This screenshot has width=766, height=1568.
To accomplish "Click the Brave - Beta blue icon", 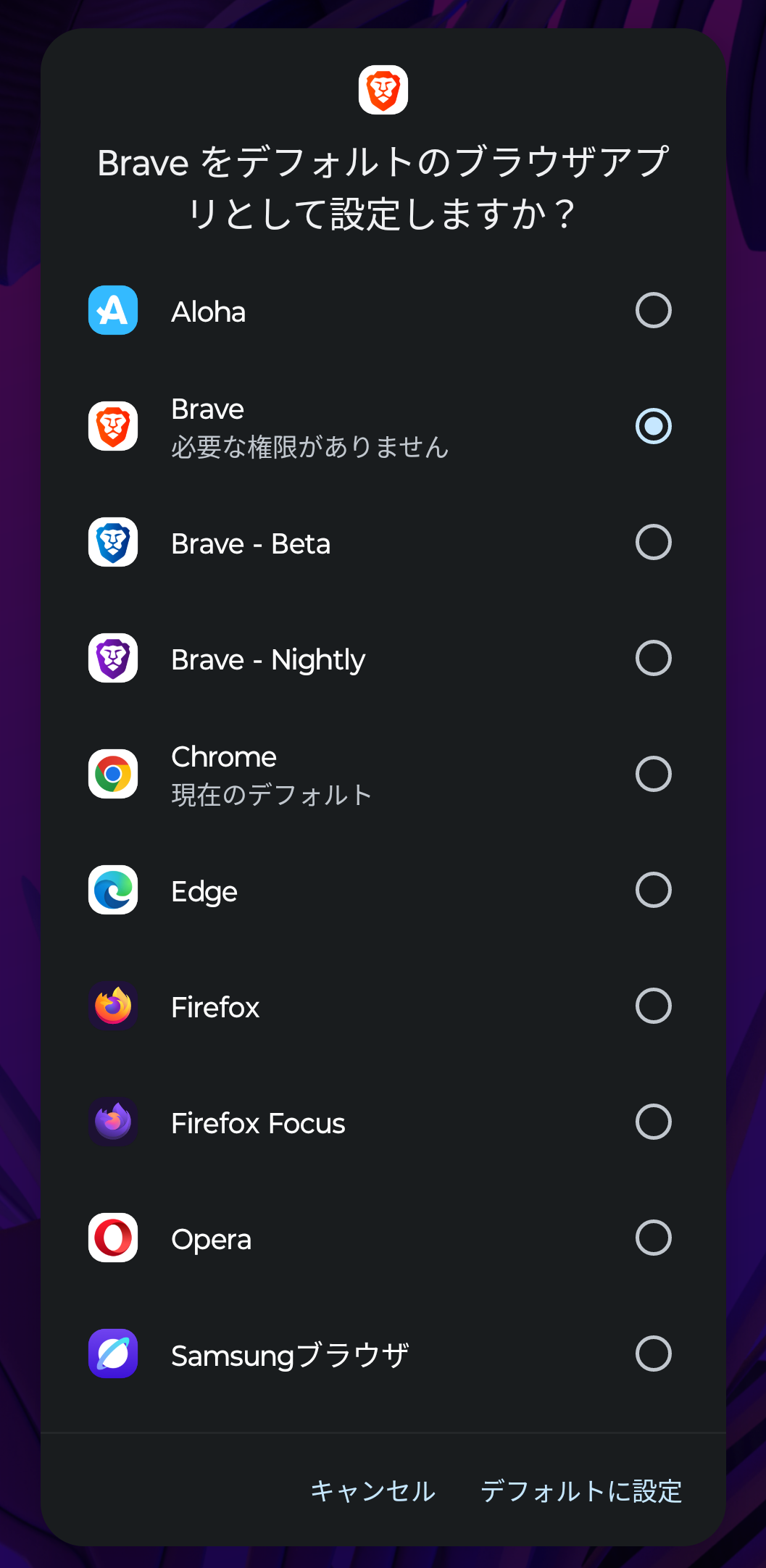I will tap(112, 543).
